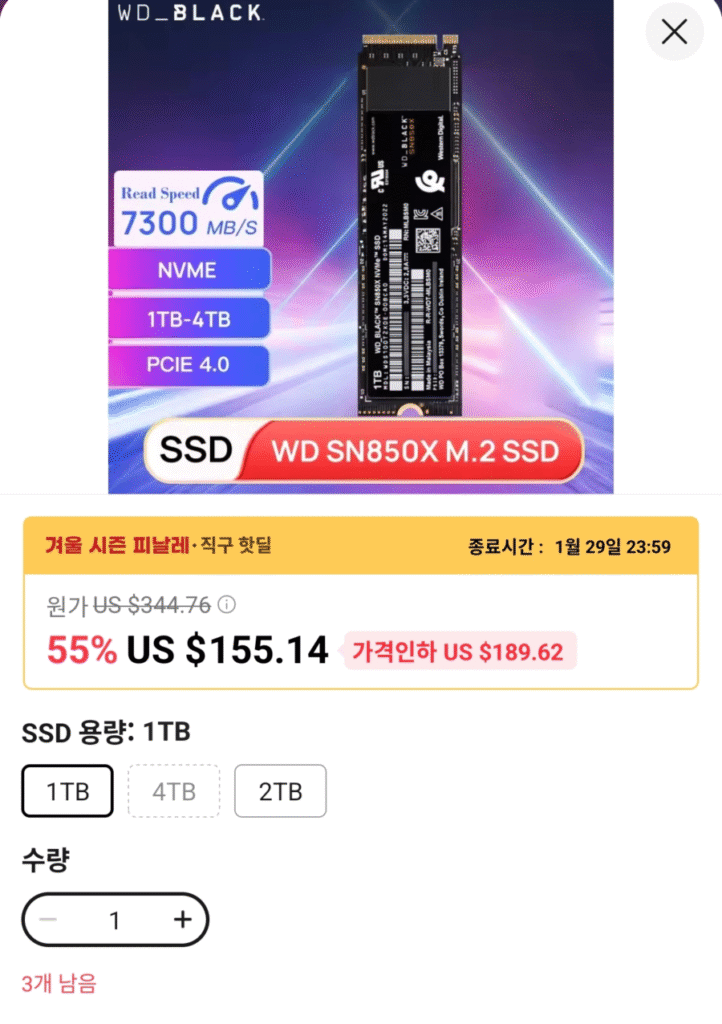Tap the quantity number field
Viewport: 722px width, 1024px height.
click(x=115, y=920)
